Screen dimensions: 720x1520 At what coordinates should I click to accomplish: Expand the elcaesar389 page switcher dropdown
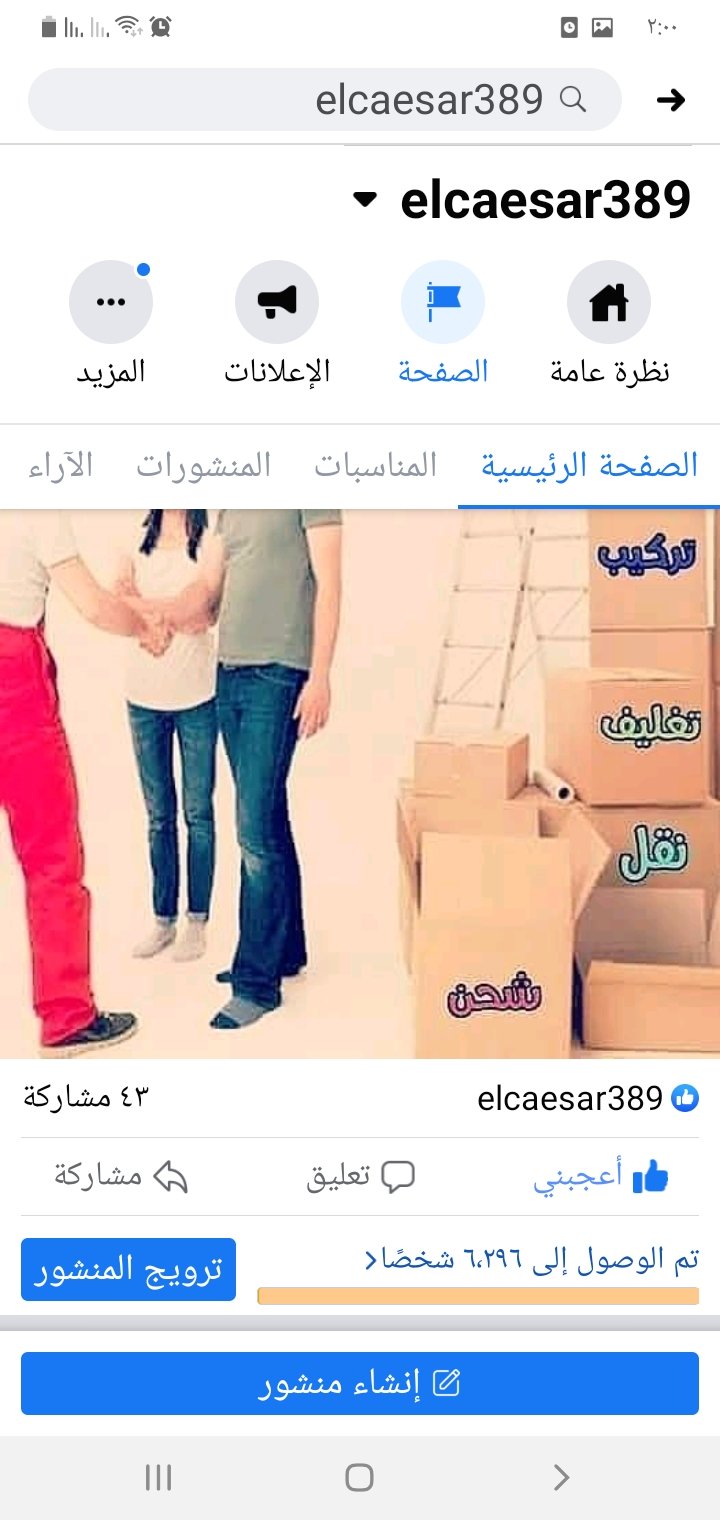click(365, 199)
